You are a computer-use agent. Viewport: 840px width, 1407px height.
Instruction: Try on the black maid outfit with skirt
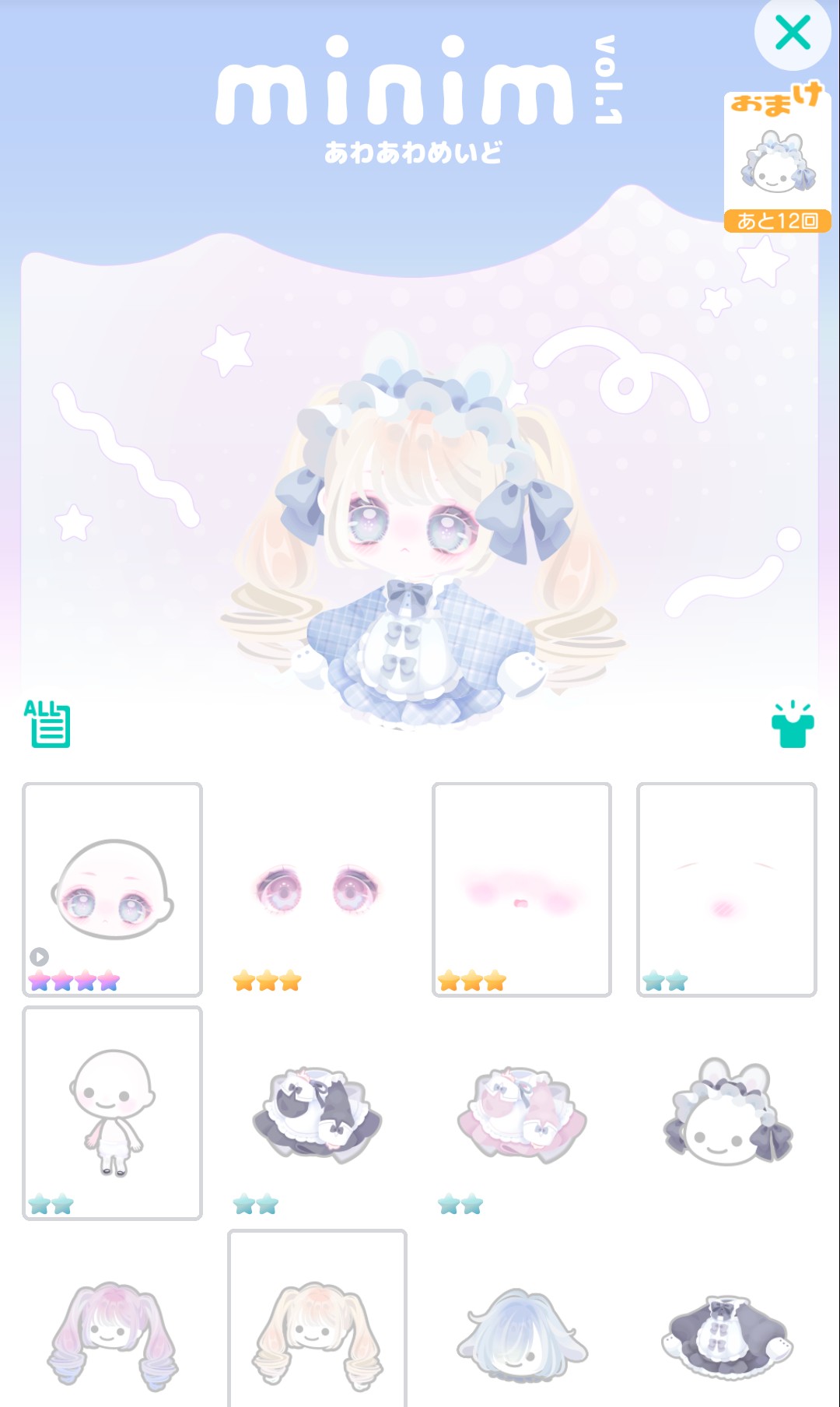click(317, 1113)
